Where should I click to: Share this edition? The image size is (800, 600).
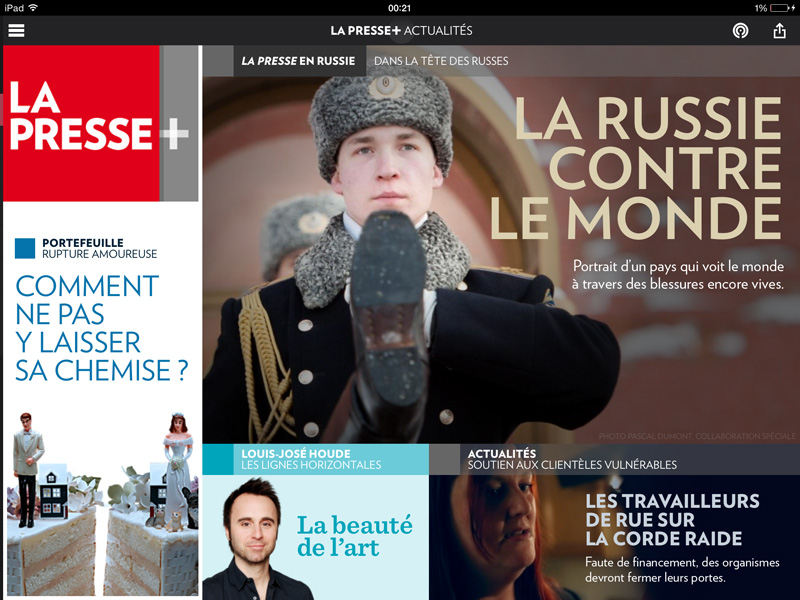point(780,30)
